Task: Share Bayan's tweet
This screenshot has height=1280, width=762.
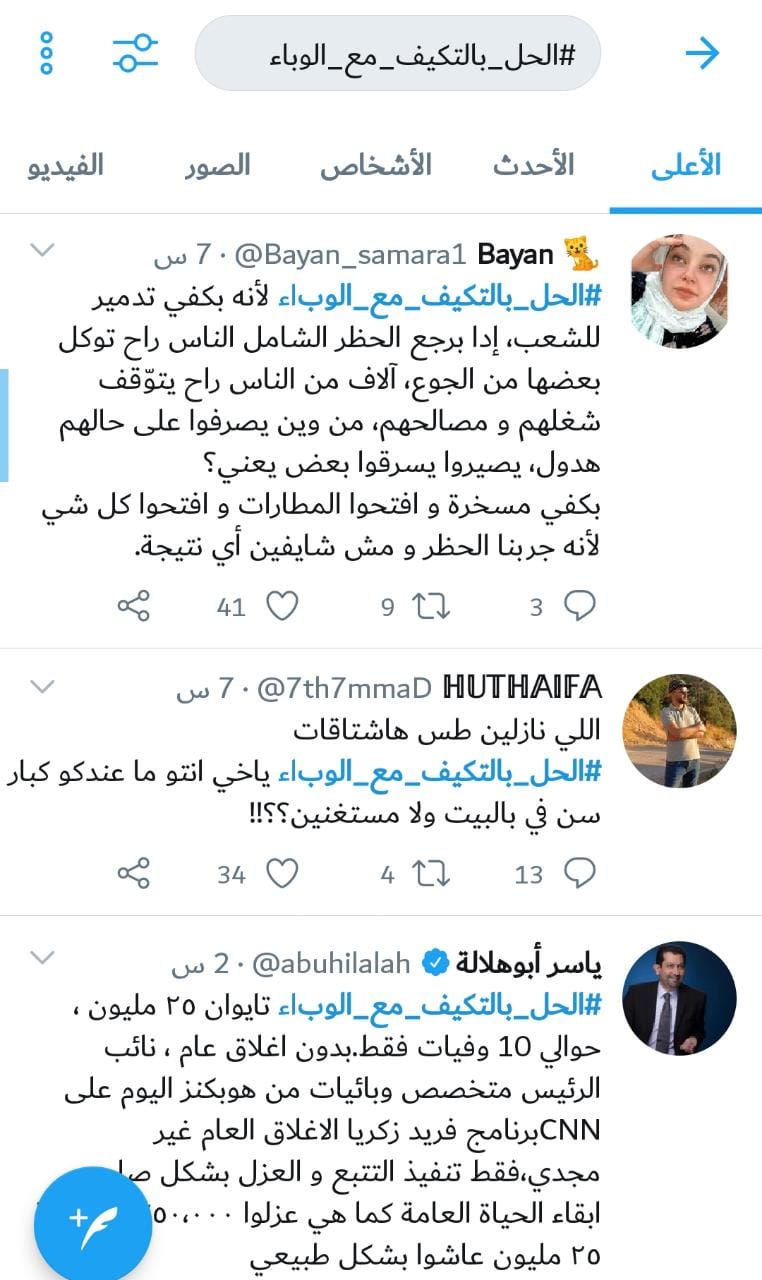Action: 134,606
